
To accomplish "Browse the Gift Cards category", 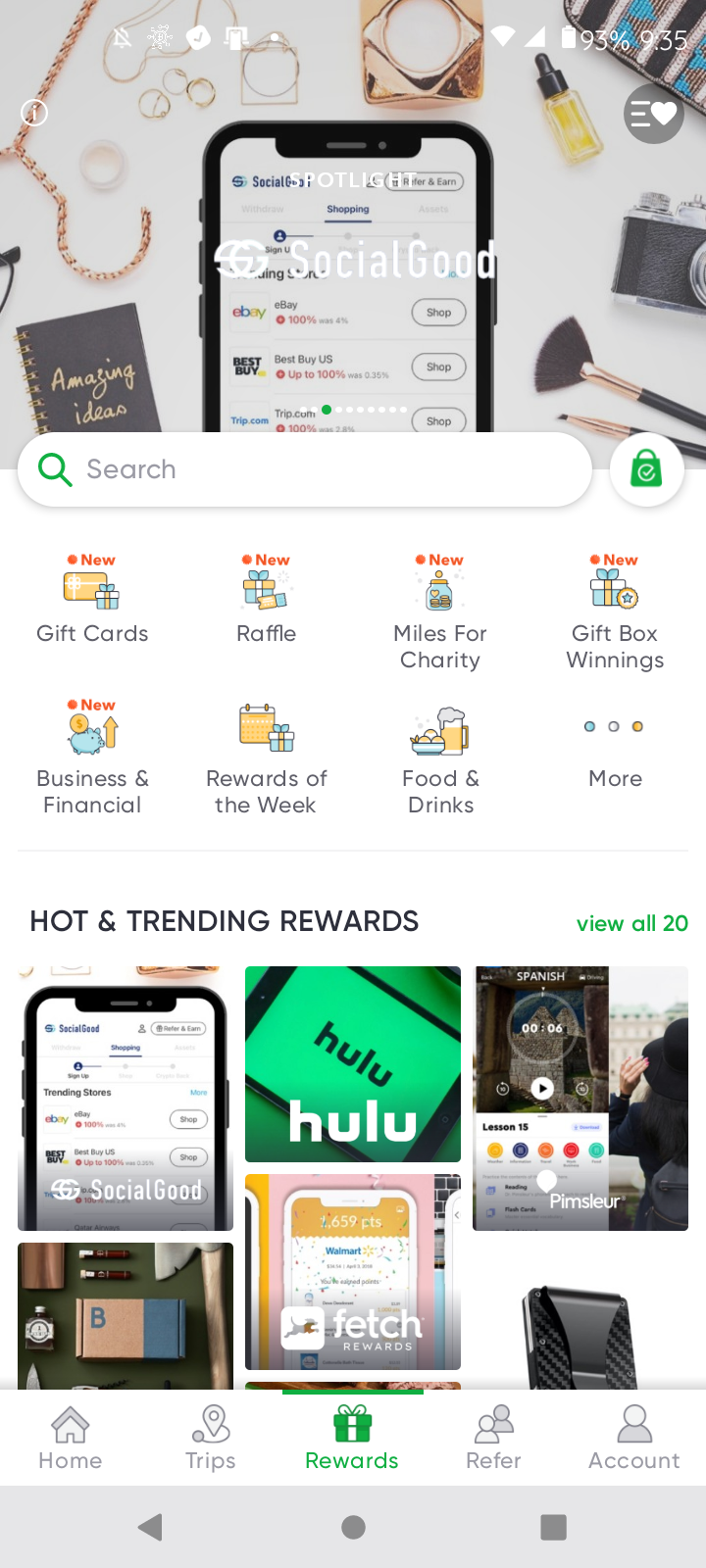I will tap(92, 600).
